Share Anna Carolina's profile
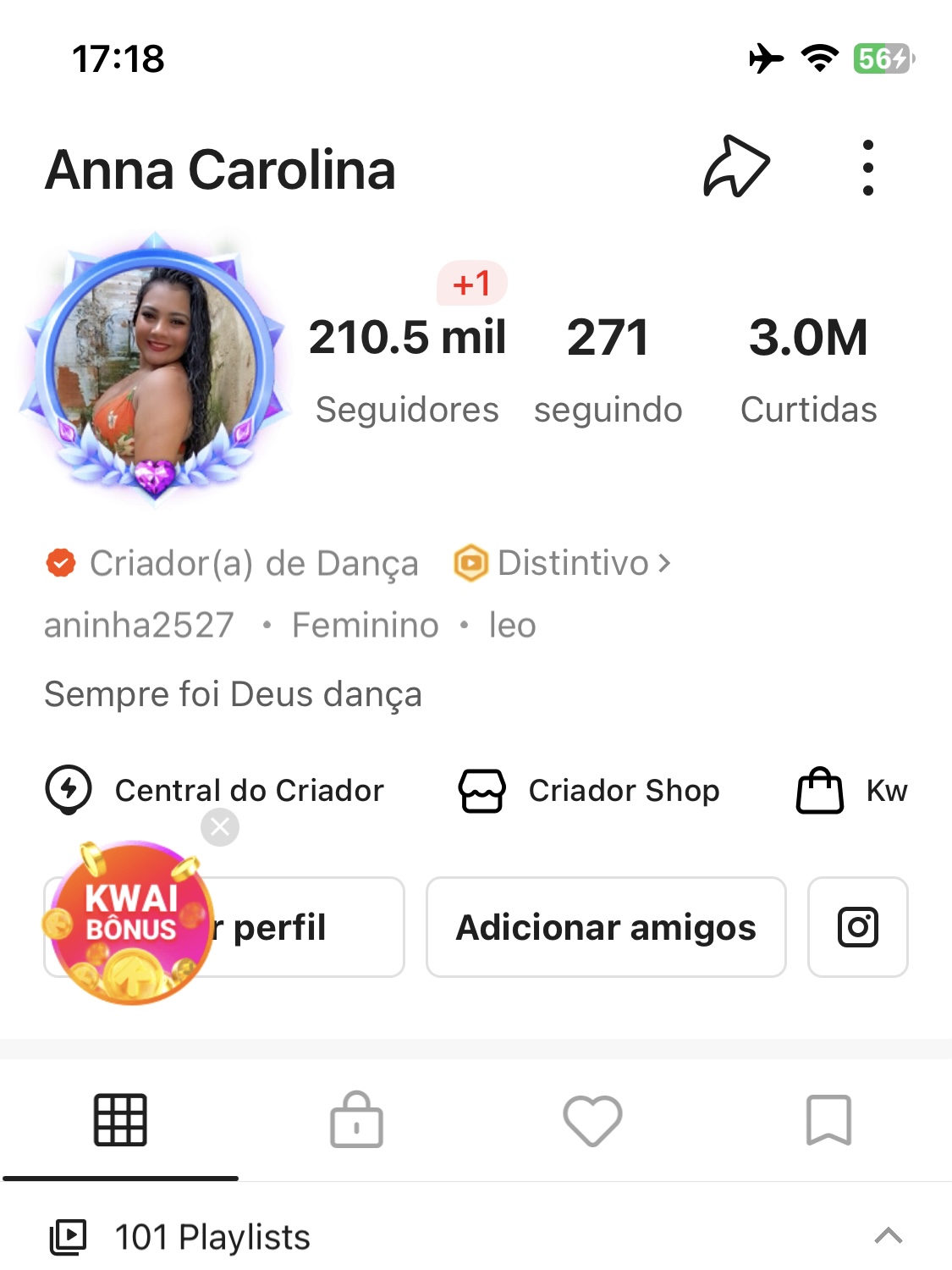 pyautogui.click(x=736, y=167)
